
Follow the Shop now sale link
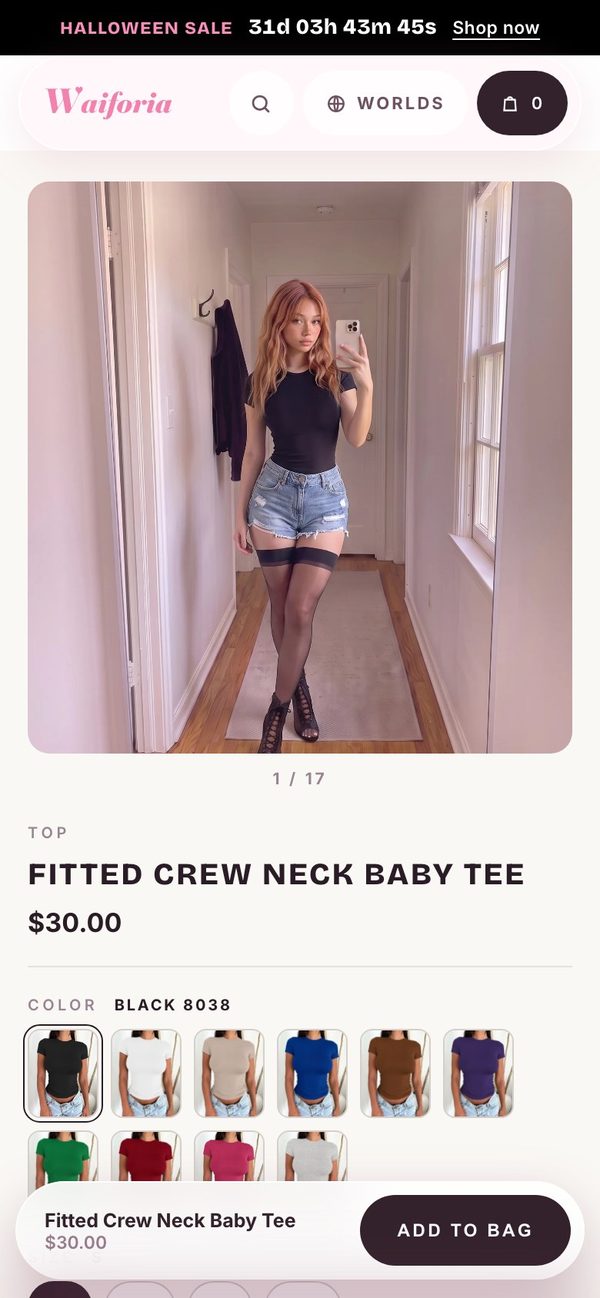pyautogui.click(x=496, y=28)
